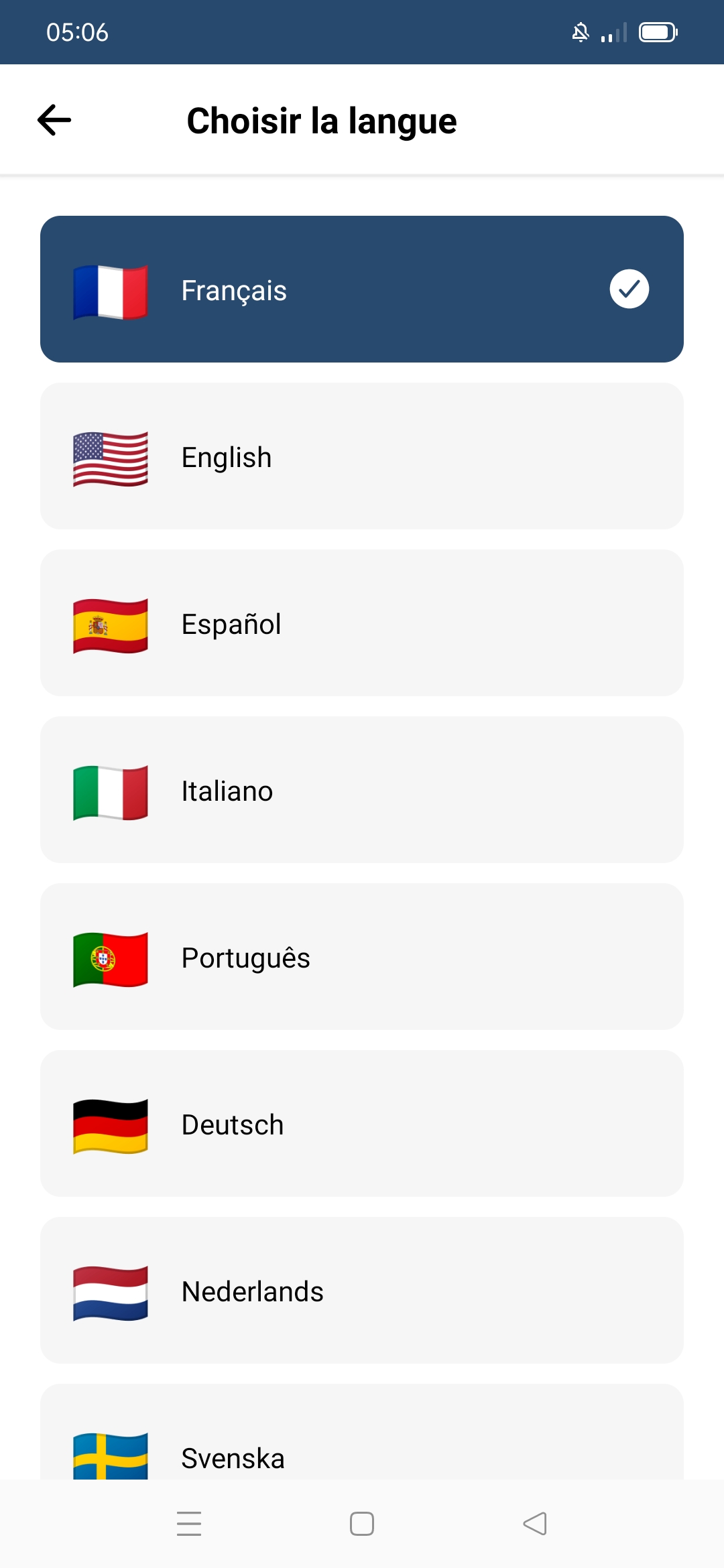Select the Español language row
The image size is (724, 1568).
(362, 623)
